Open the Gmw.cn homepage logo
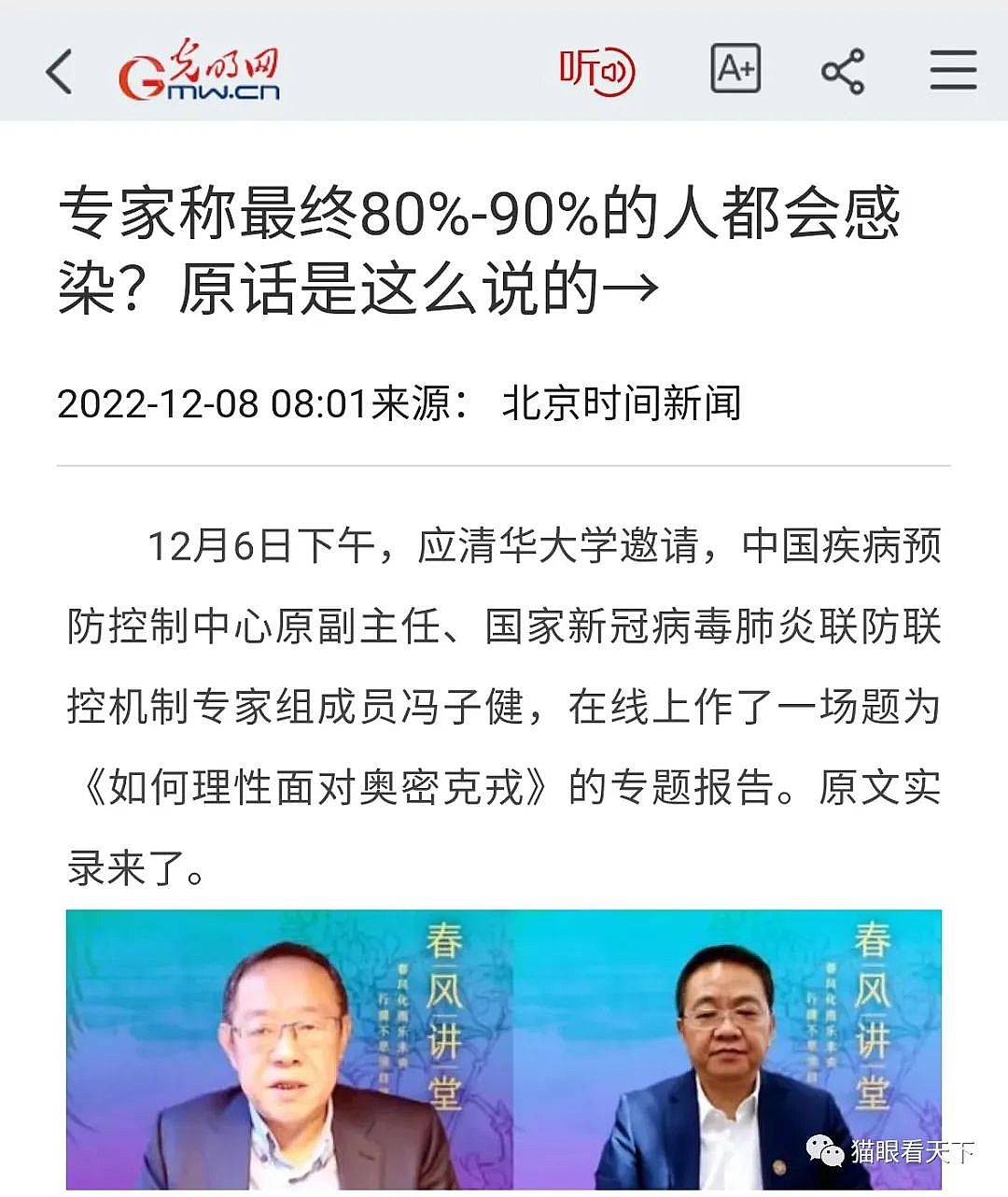Image resolution: width=1008 pixels, height=1197 pixels. (x=199, y=71)
